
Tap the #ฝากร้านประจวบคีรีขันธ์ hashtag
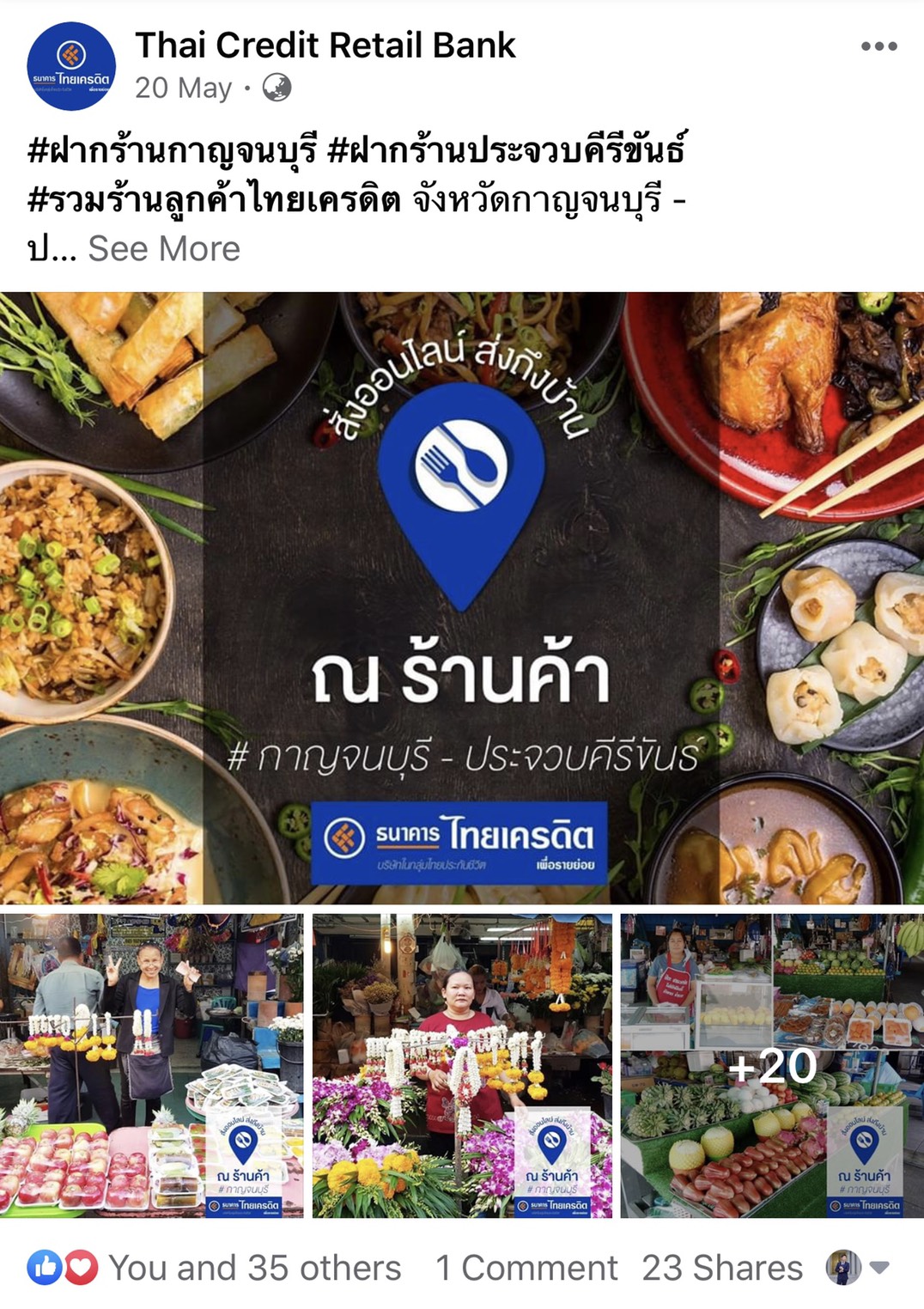coord(507,150)
